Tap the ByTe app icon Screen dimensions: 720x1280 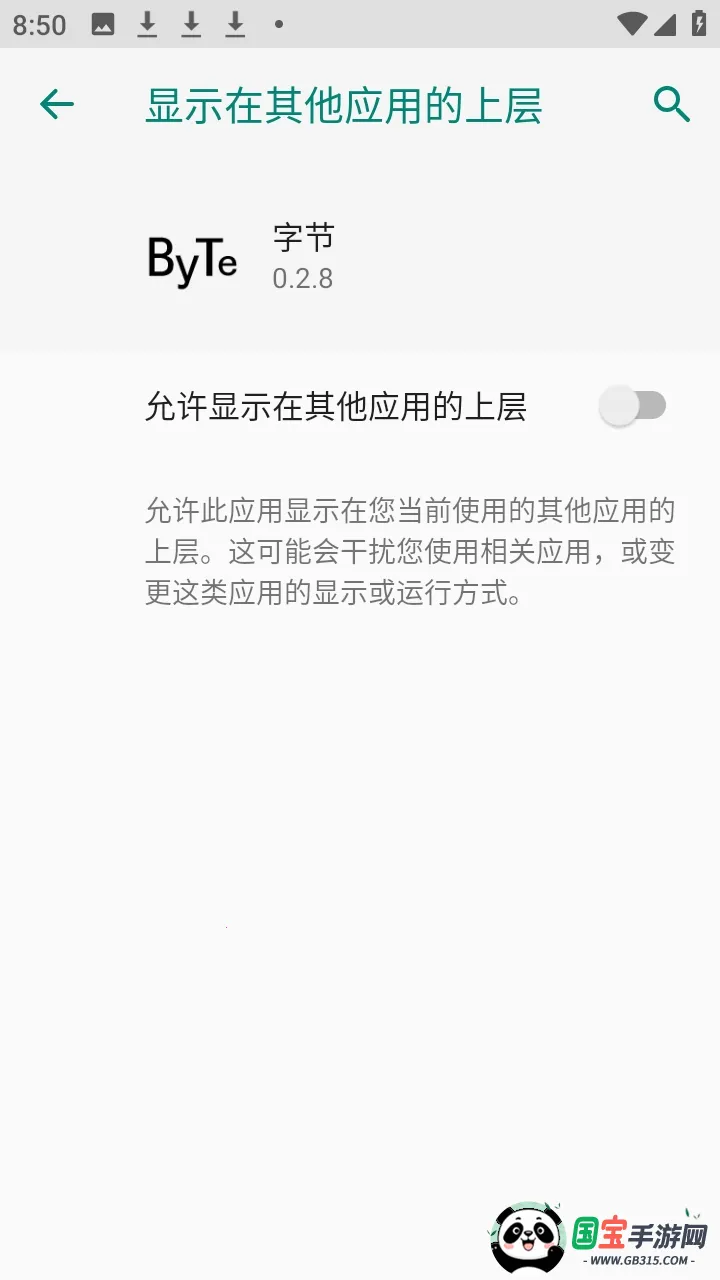(x=192, y=258)
